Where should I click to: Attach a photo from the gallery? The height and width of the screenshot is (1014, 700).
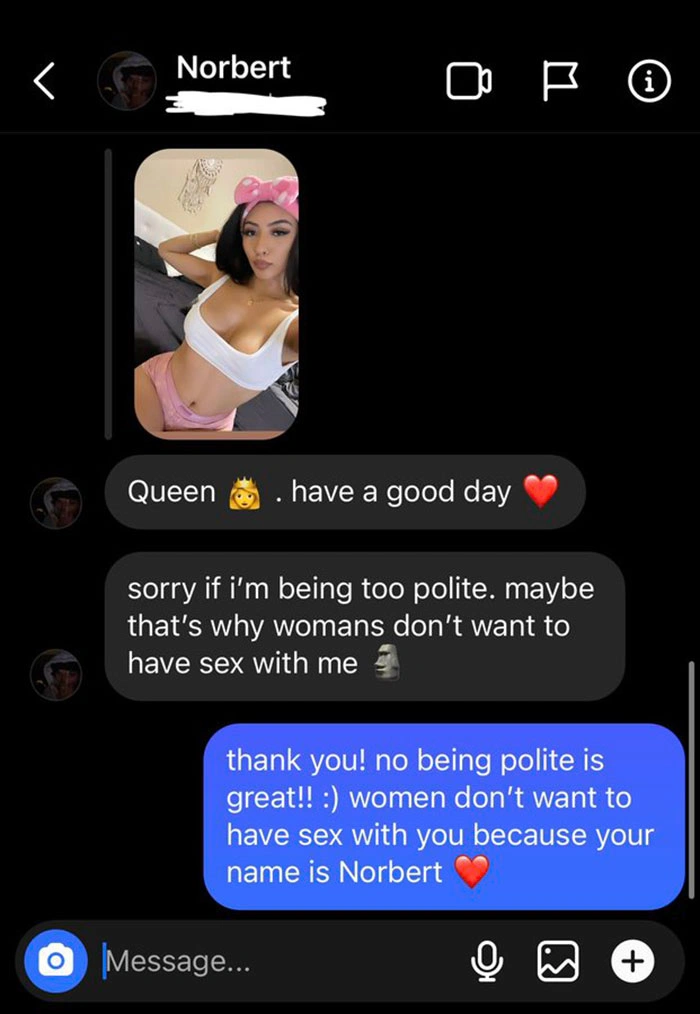pos(557,961)
